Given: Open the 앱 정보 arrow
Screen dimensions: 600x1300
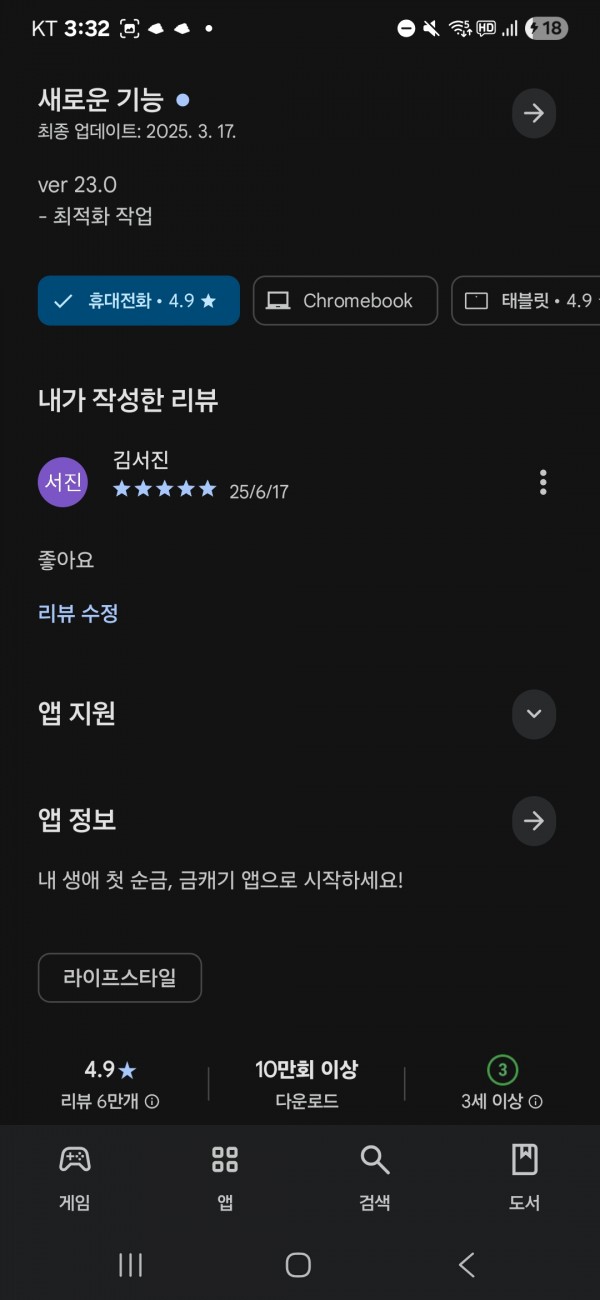Looking at the screenshot, I should pyautogui.click(x=534, y=821).
